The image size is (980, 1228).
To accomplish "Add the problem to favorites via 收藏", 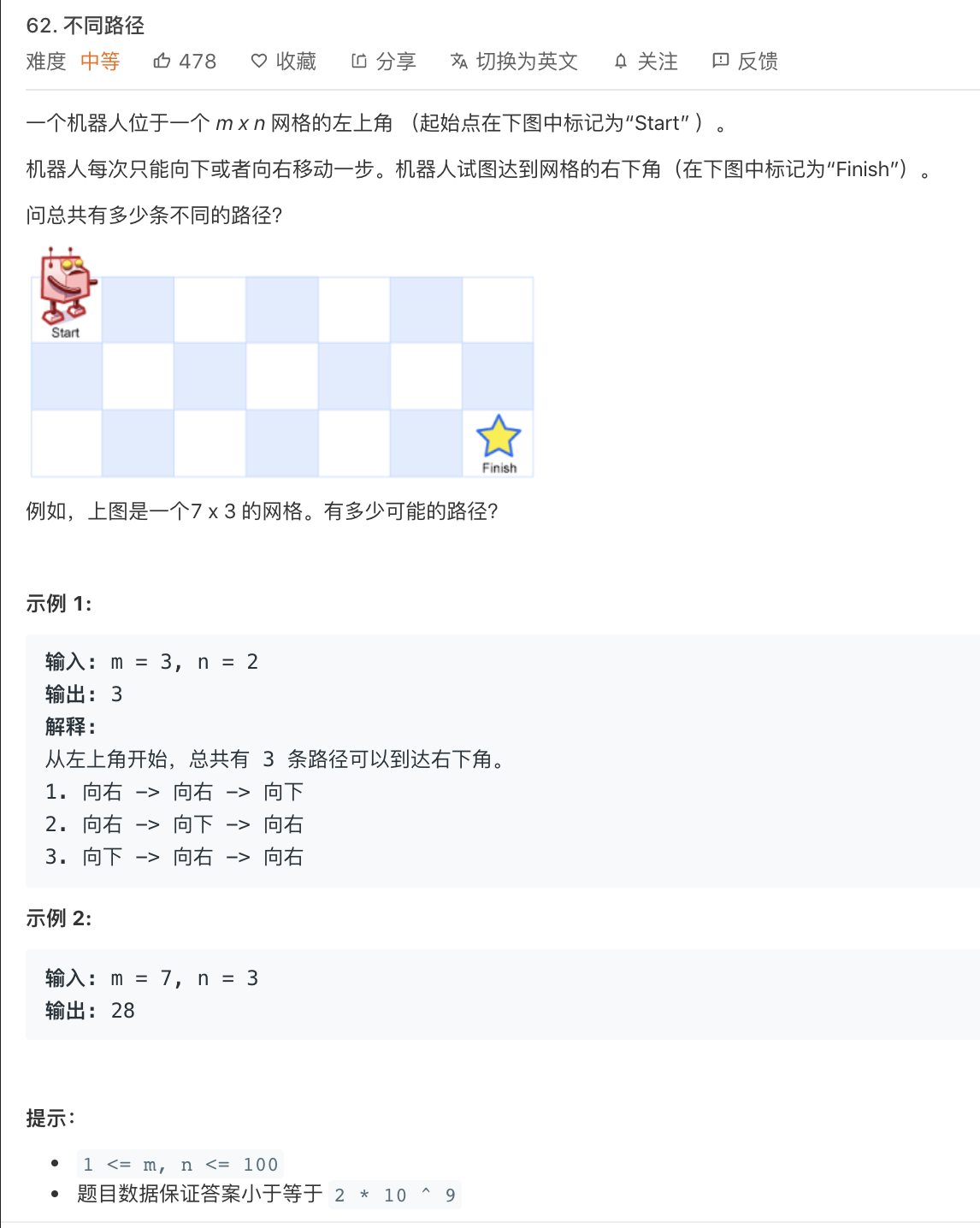I will click(283, 62).
